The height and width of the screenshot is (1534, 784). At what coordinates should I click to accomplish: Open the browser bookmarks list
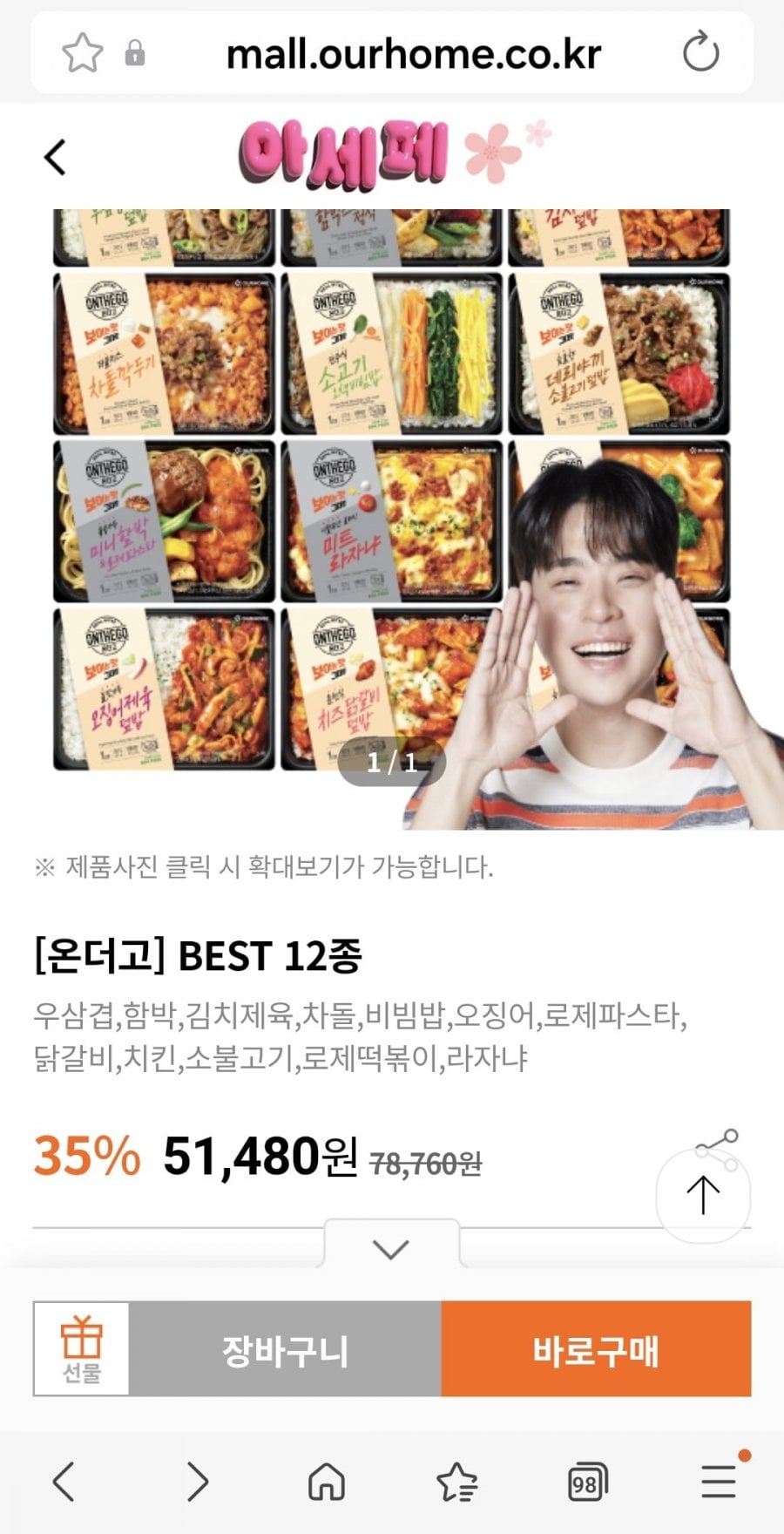tap(456, 1481)
